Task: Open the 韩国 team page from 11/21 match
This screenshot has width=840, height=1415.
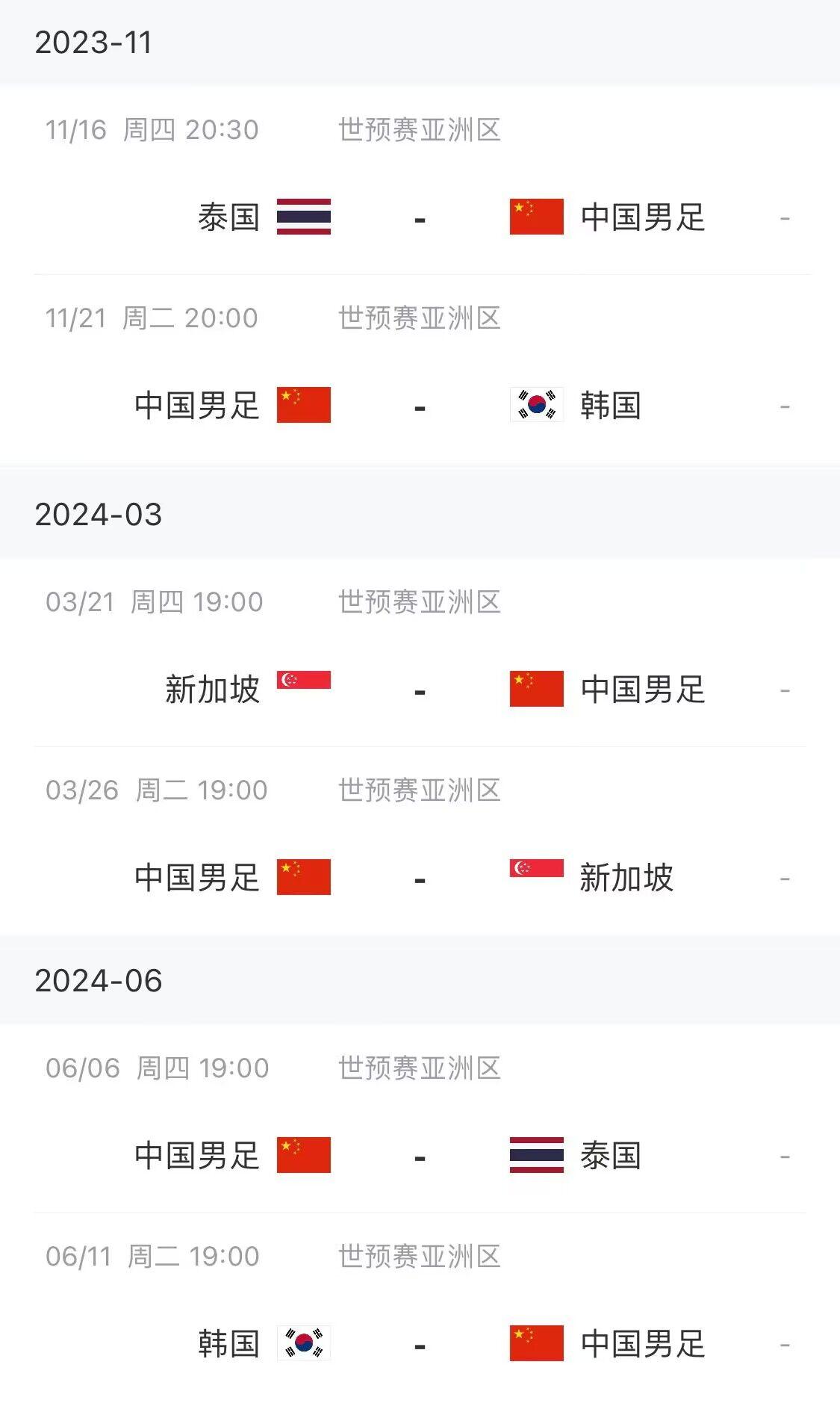Action: tap(610, 406)
